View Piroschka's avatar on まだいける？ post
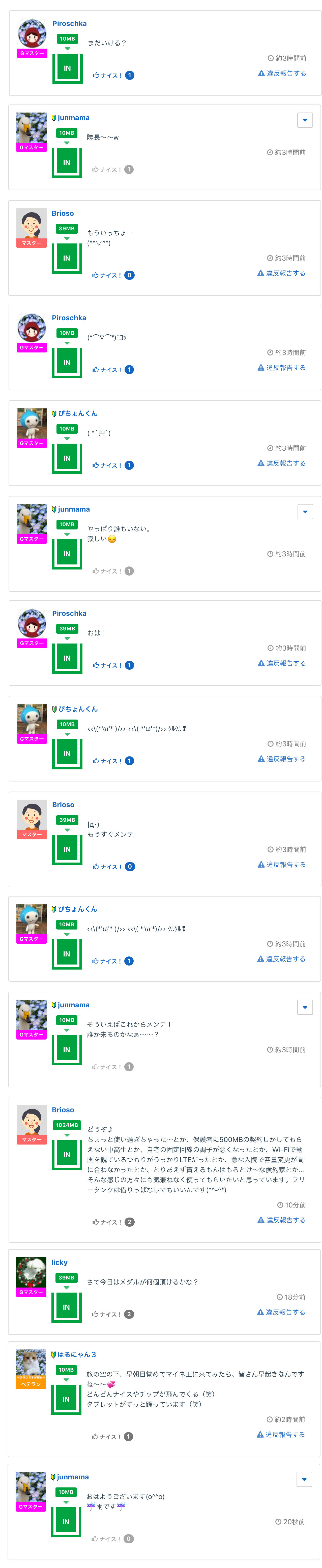 click(x=32, y=33)
